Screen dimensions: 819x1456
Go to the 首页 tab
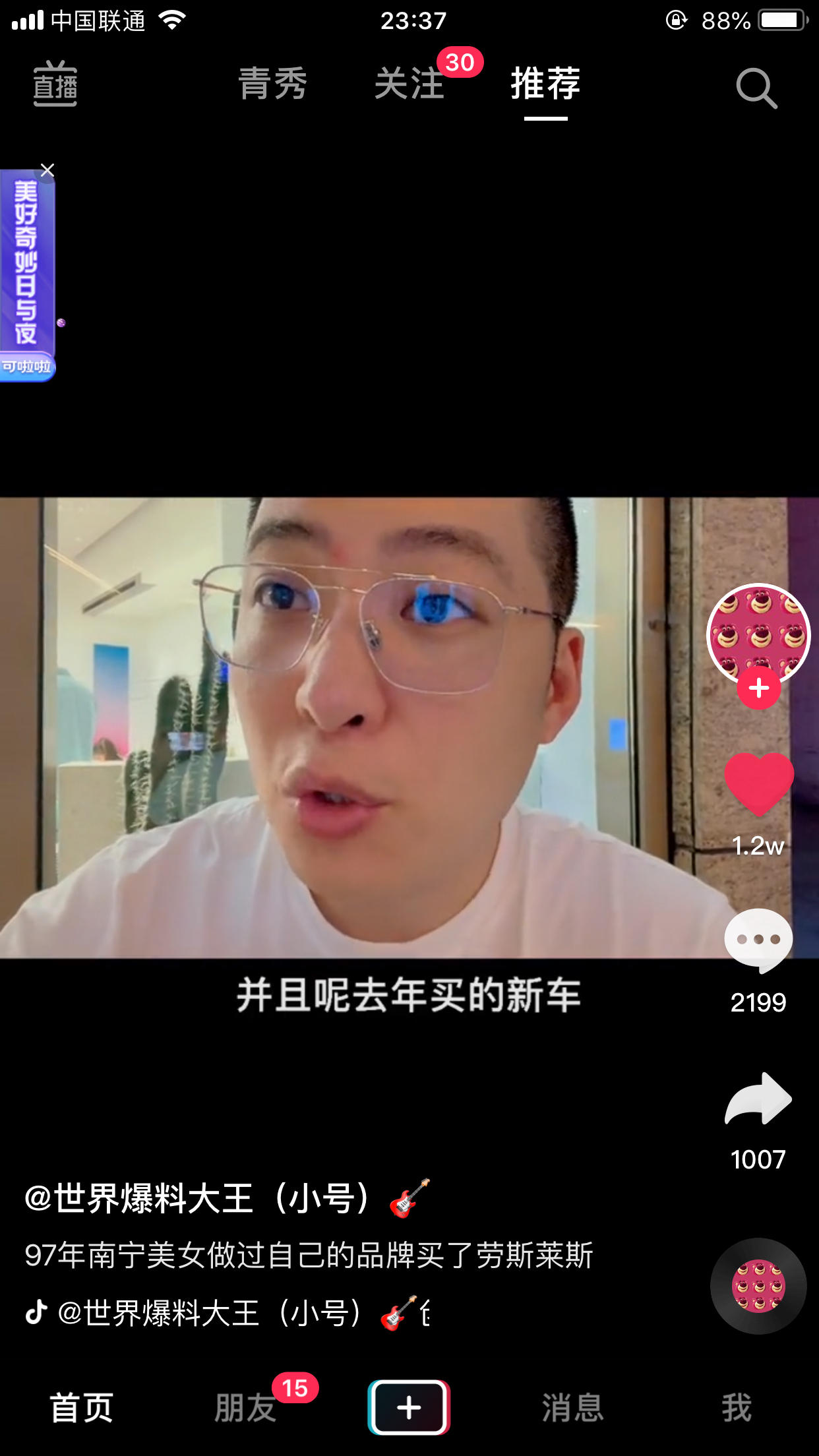click(82, 1408)
